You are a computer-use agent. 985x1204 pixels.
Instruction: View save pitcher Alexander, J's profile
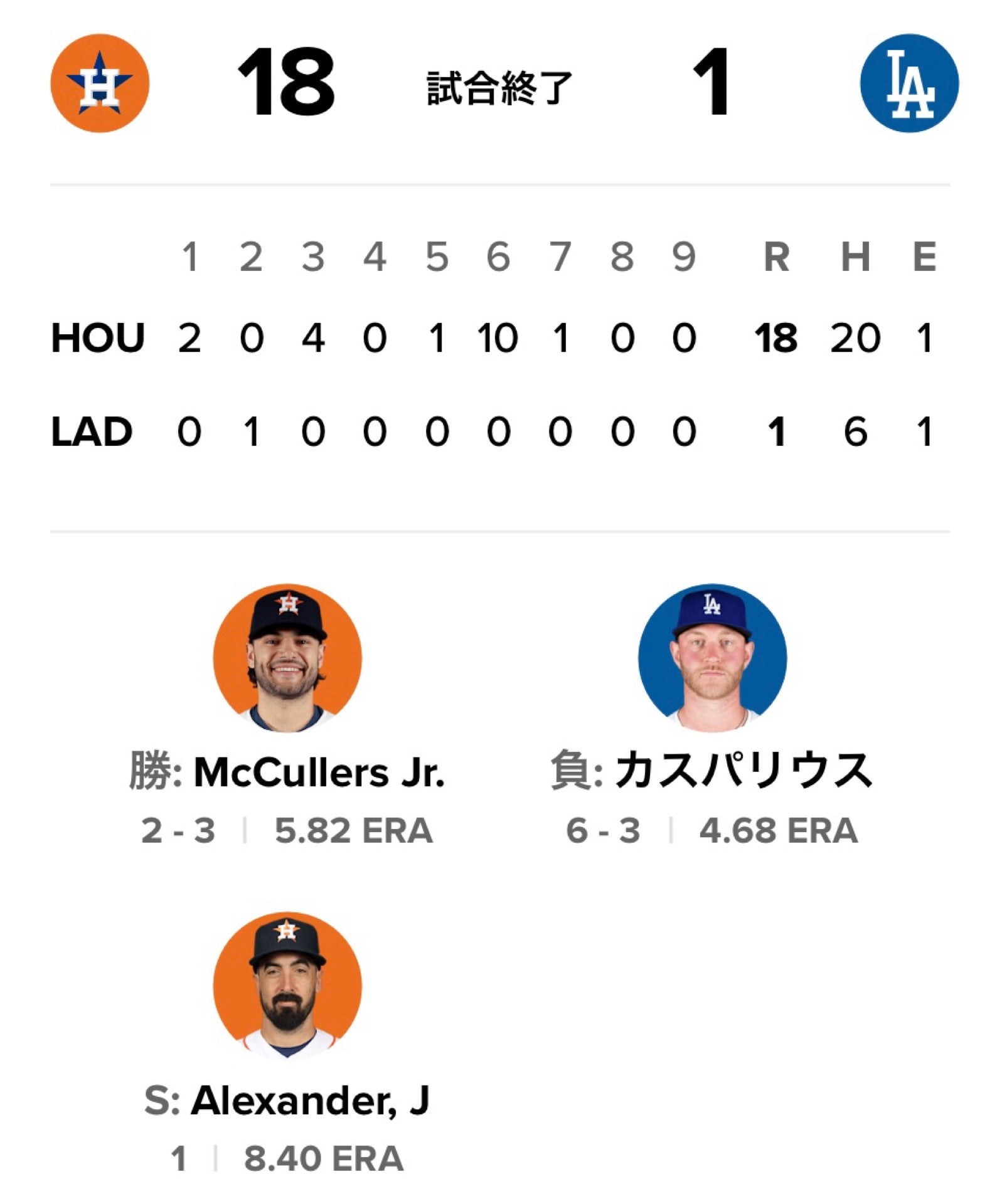(x=287, y=985)
